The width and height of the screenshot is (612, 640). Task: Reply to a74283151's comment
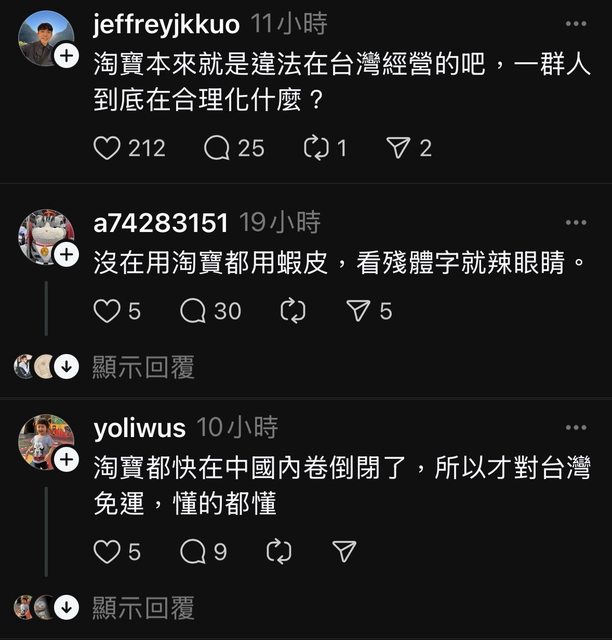pyautogui.click(x=193, y=311)
